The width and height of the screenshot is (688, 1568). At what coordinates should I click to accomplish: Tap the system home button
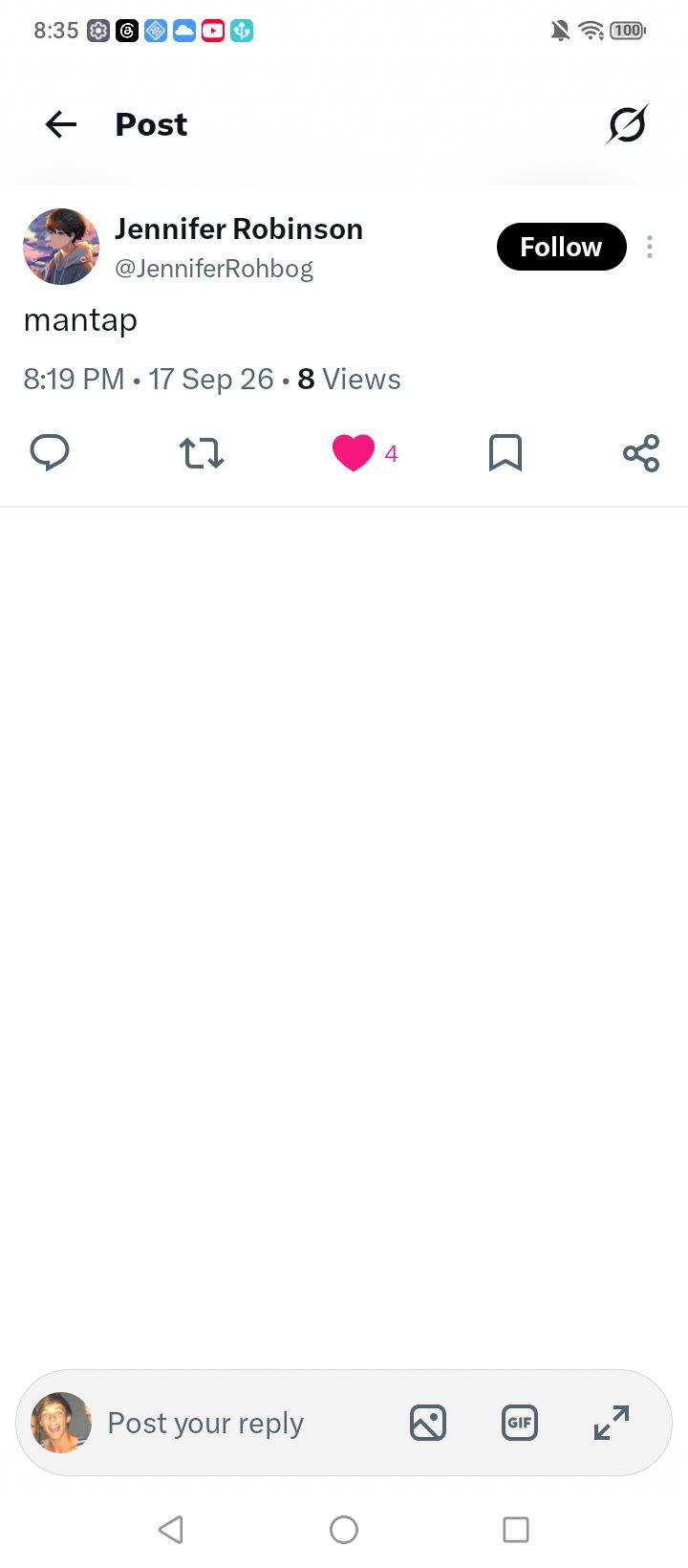344,1530
